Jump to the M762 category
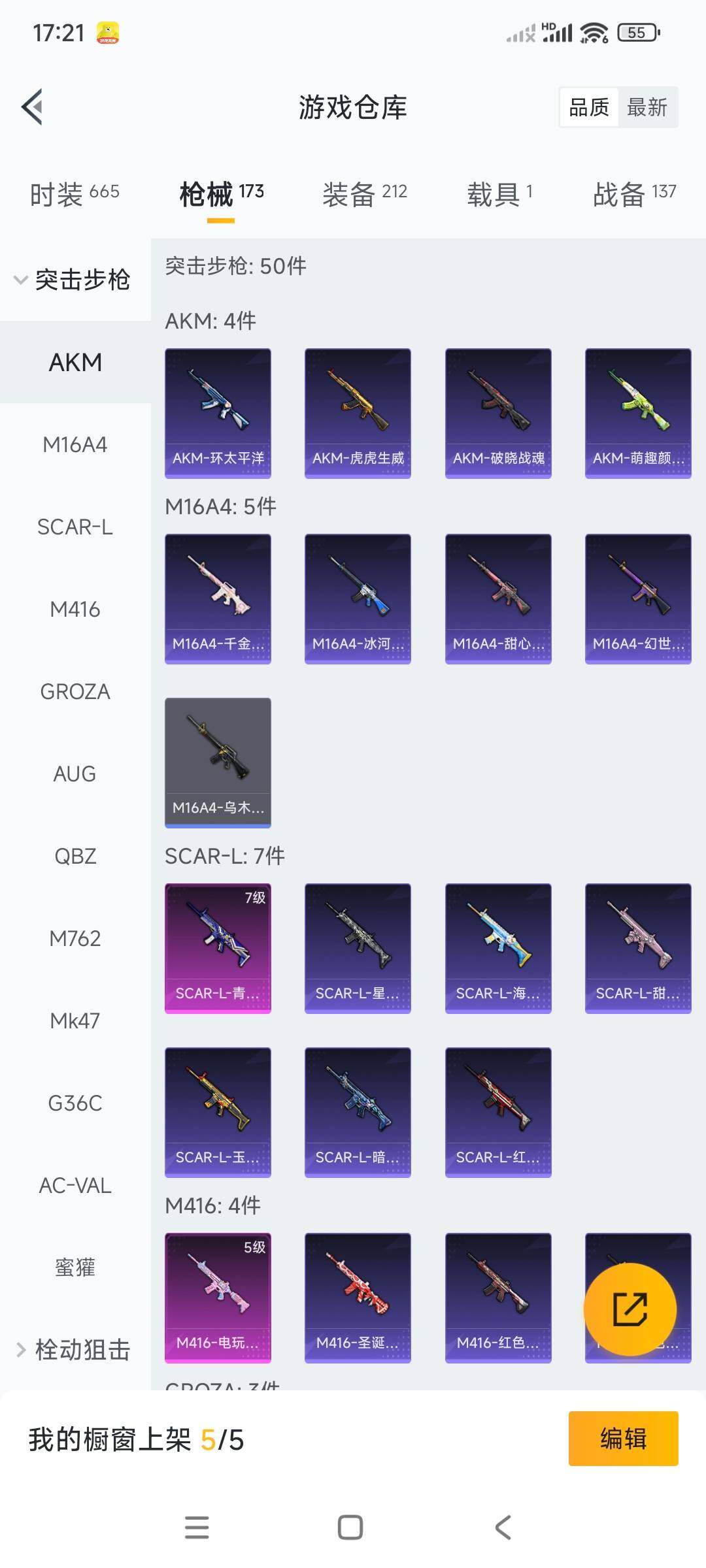 [x=75, y=938]
